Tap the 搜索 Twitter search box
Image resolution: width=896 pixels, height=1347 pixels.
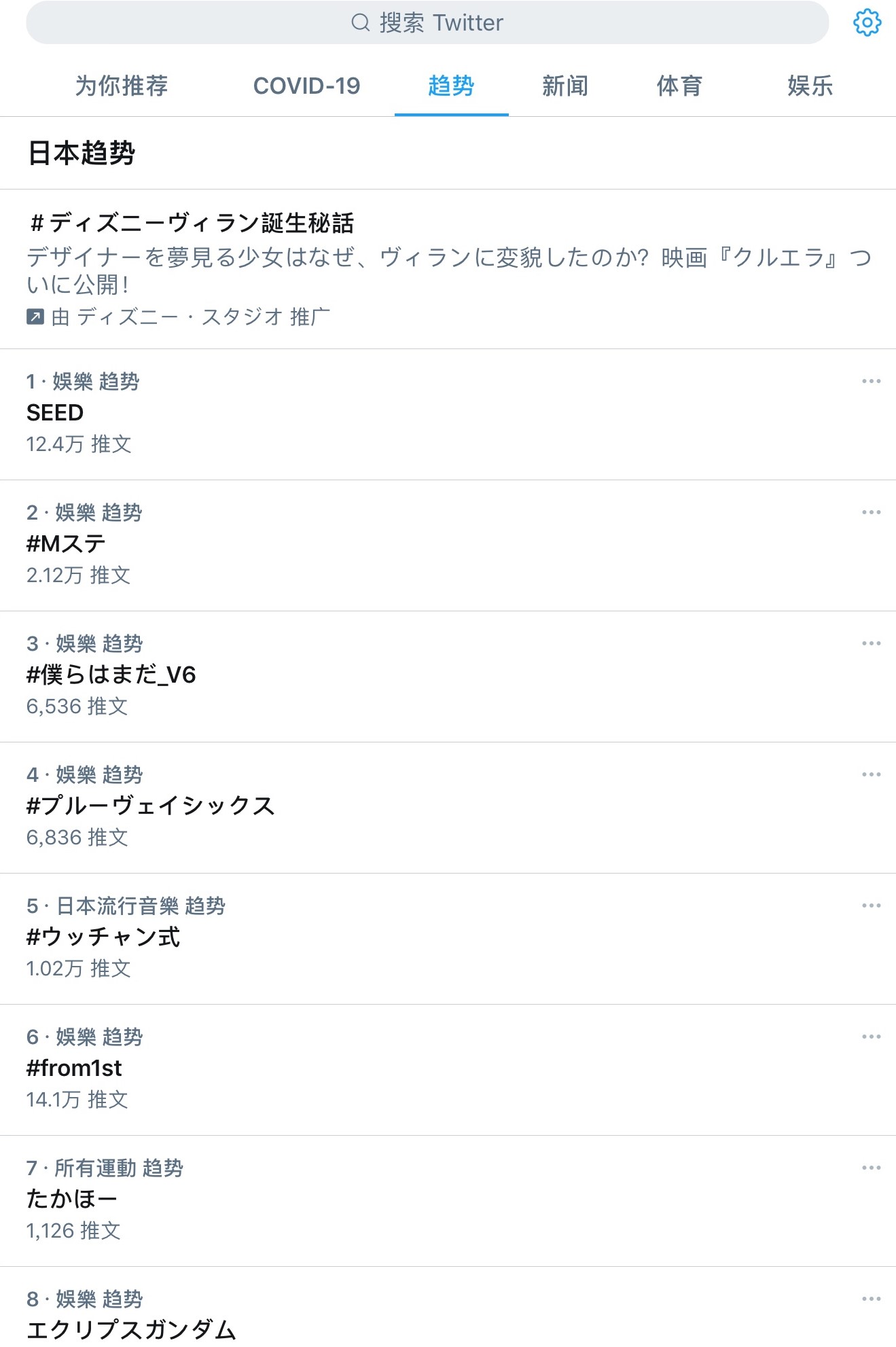tap(427, 23)
